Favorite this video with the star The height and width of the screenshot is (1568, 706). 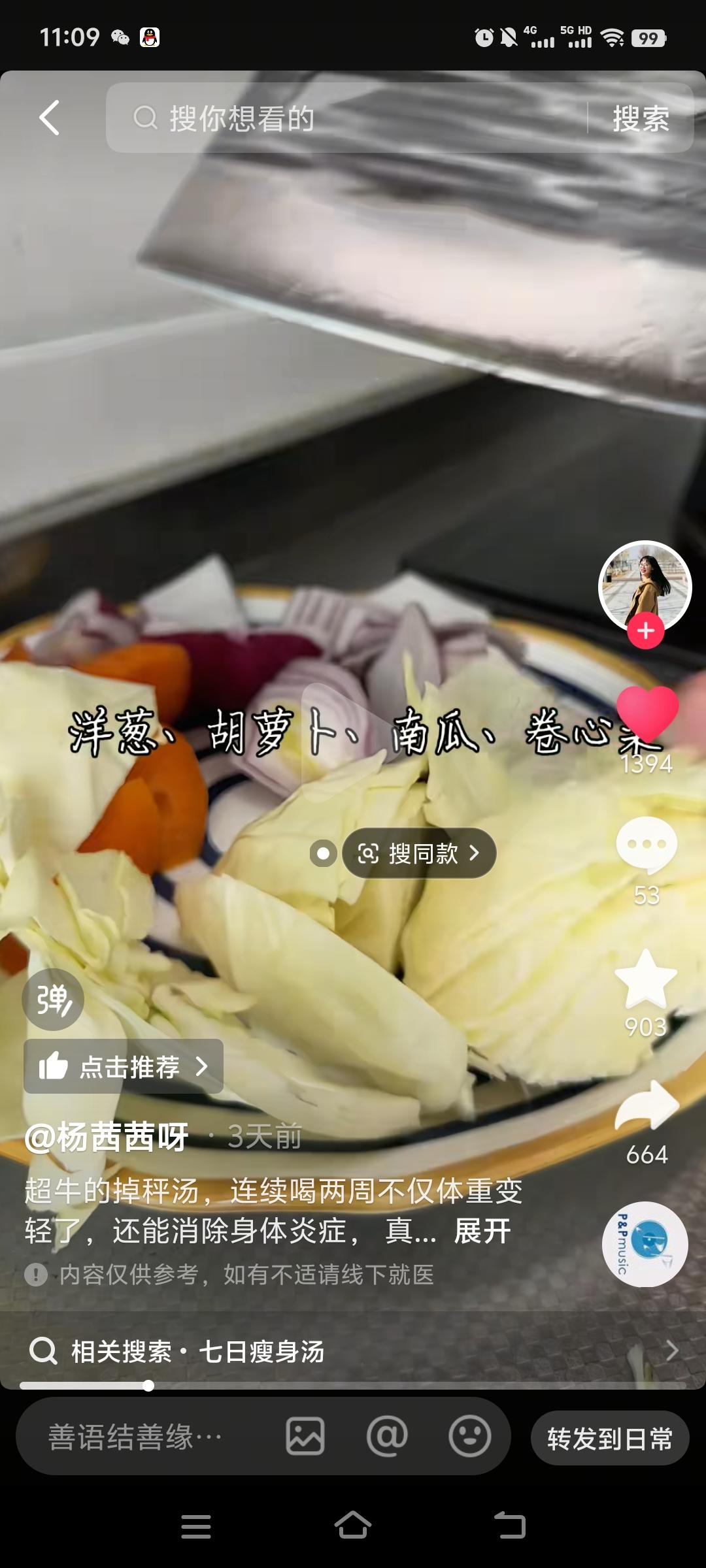646,979
